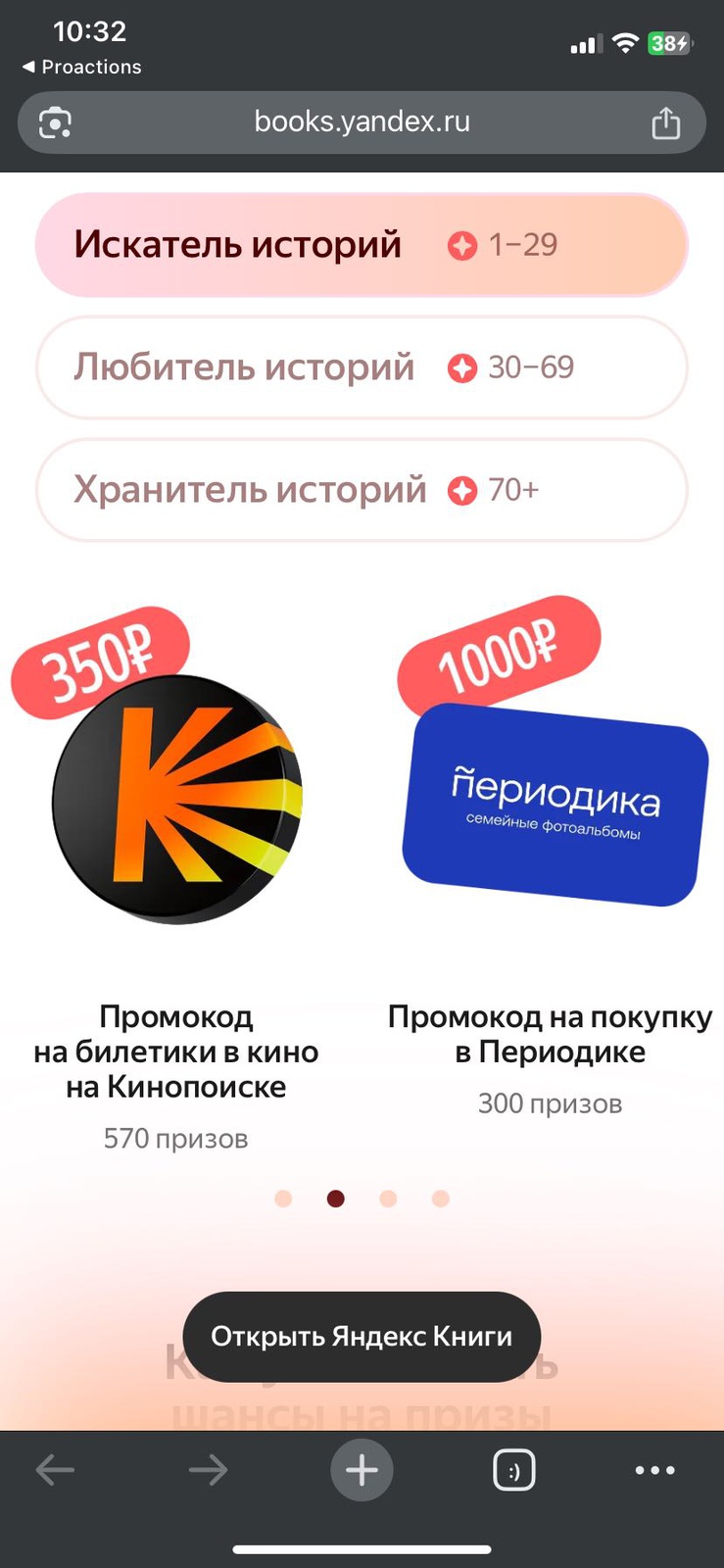Viewport: 724px width, 1568px height.
Task: Tap Открыть Яндекс Книги button
Action: tap(362, 1337)
